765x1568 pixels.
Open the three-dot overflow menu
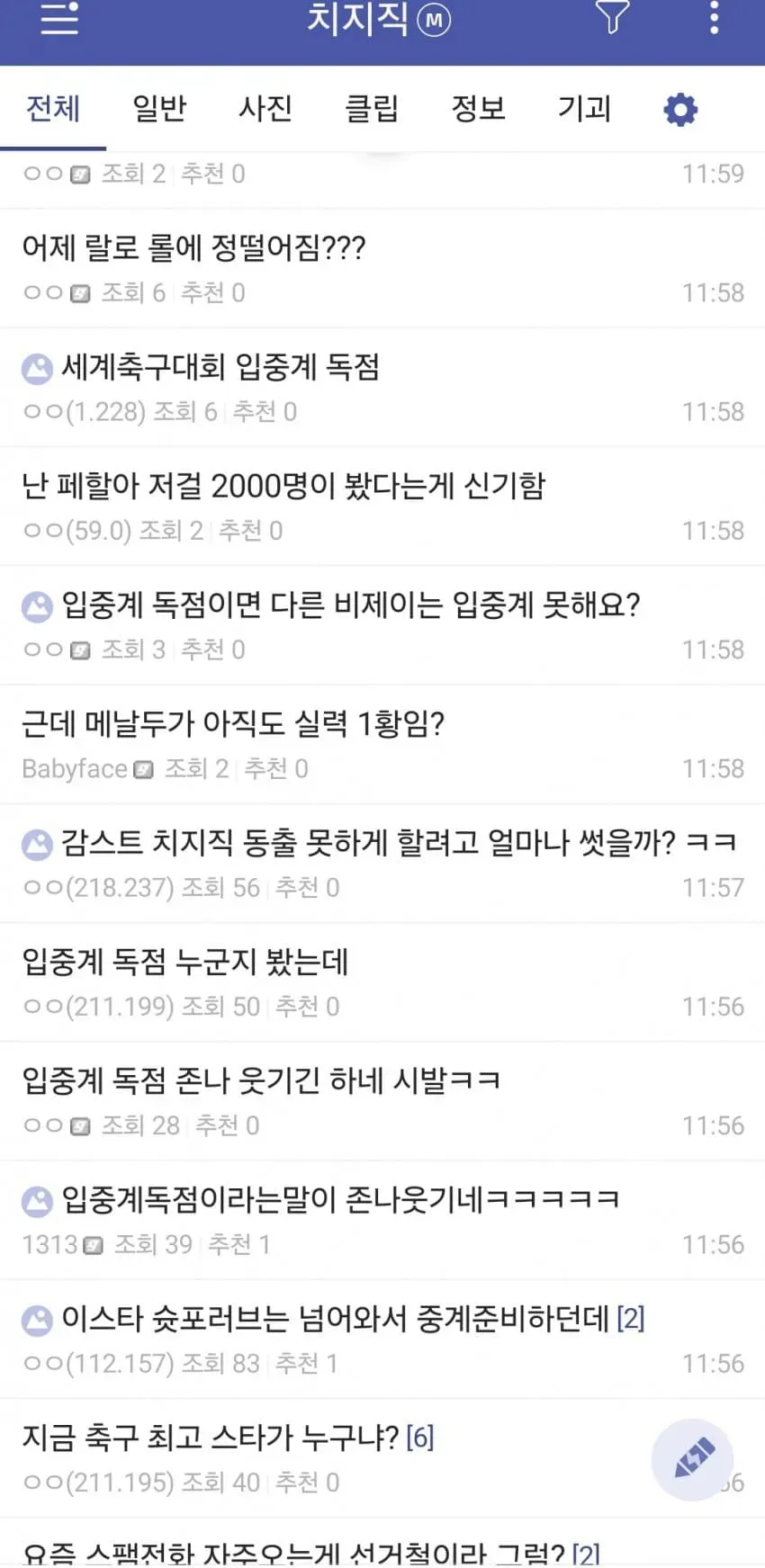click(714, 17)
